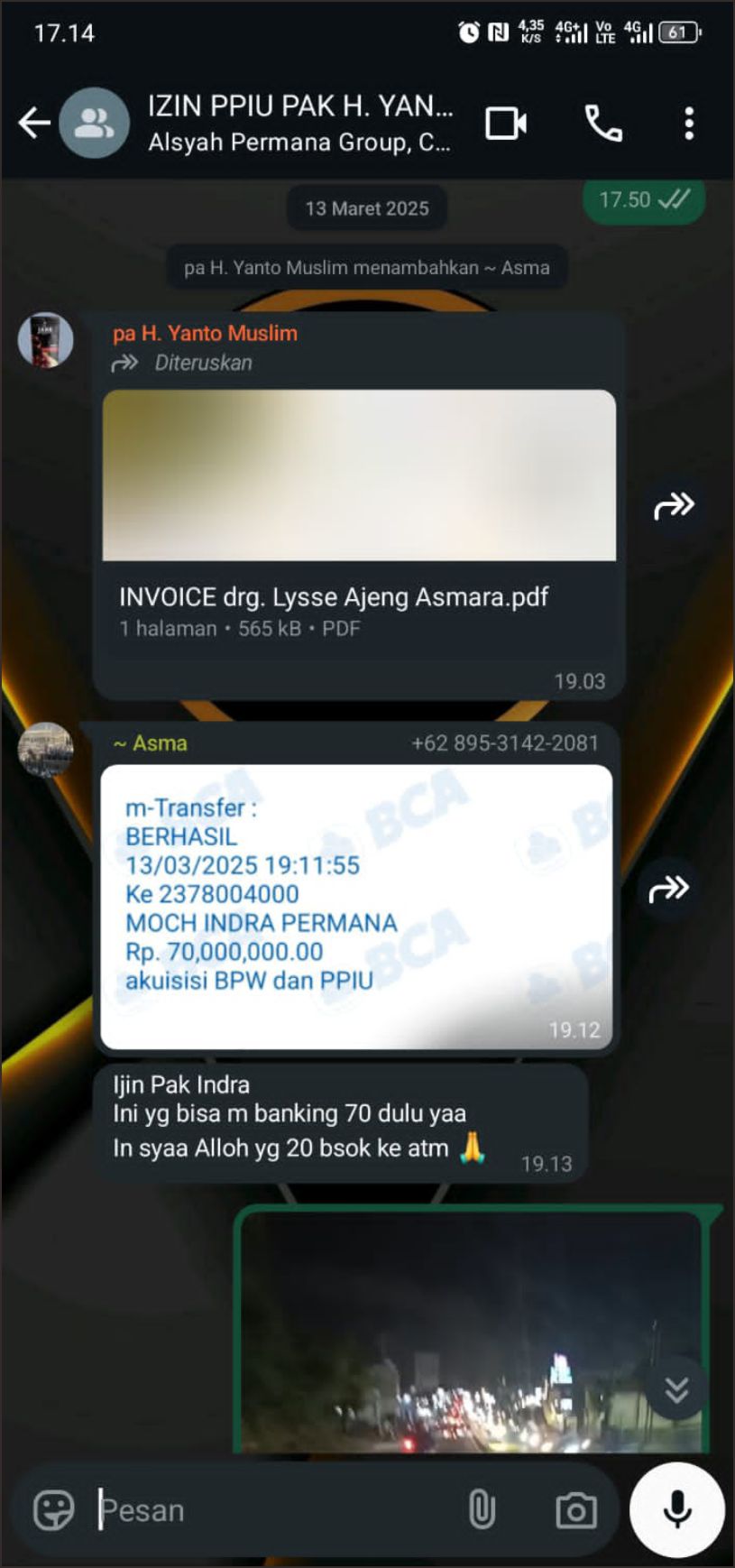
Task: Open the camera from the chat
Action: pos(576,1510)
